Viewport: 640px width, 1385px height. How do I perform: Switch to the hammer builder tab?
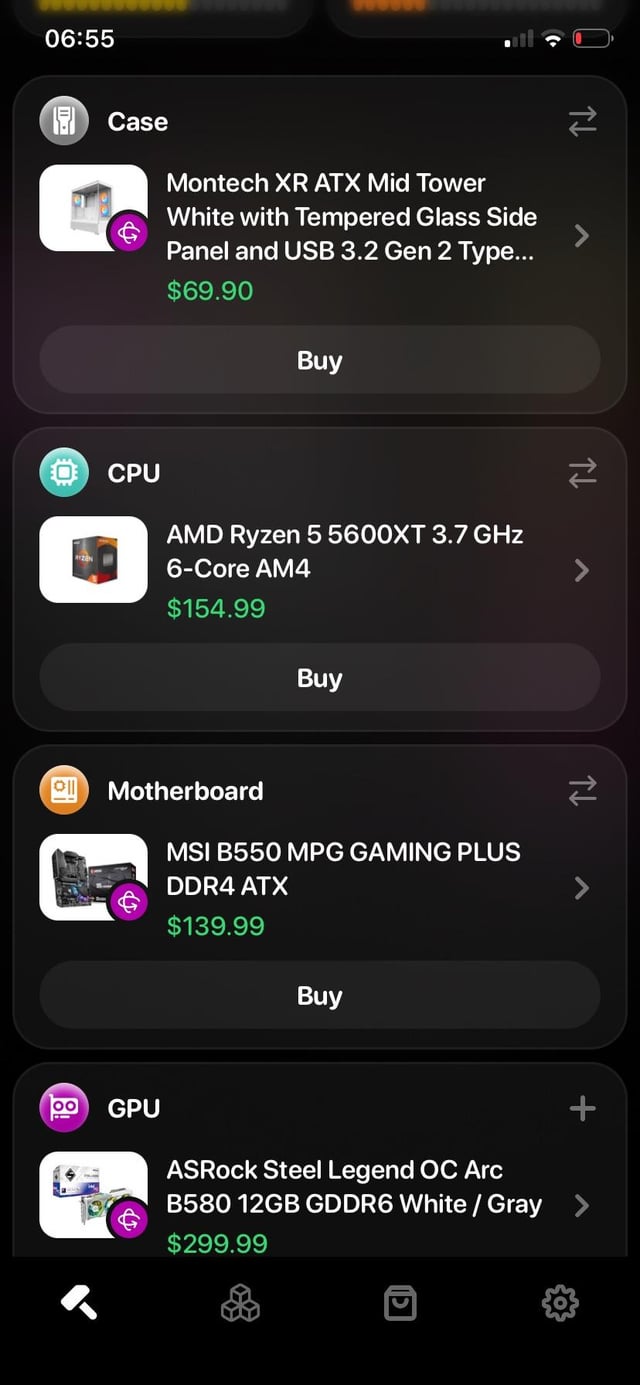point(80,1303)
